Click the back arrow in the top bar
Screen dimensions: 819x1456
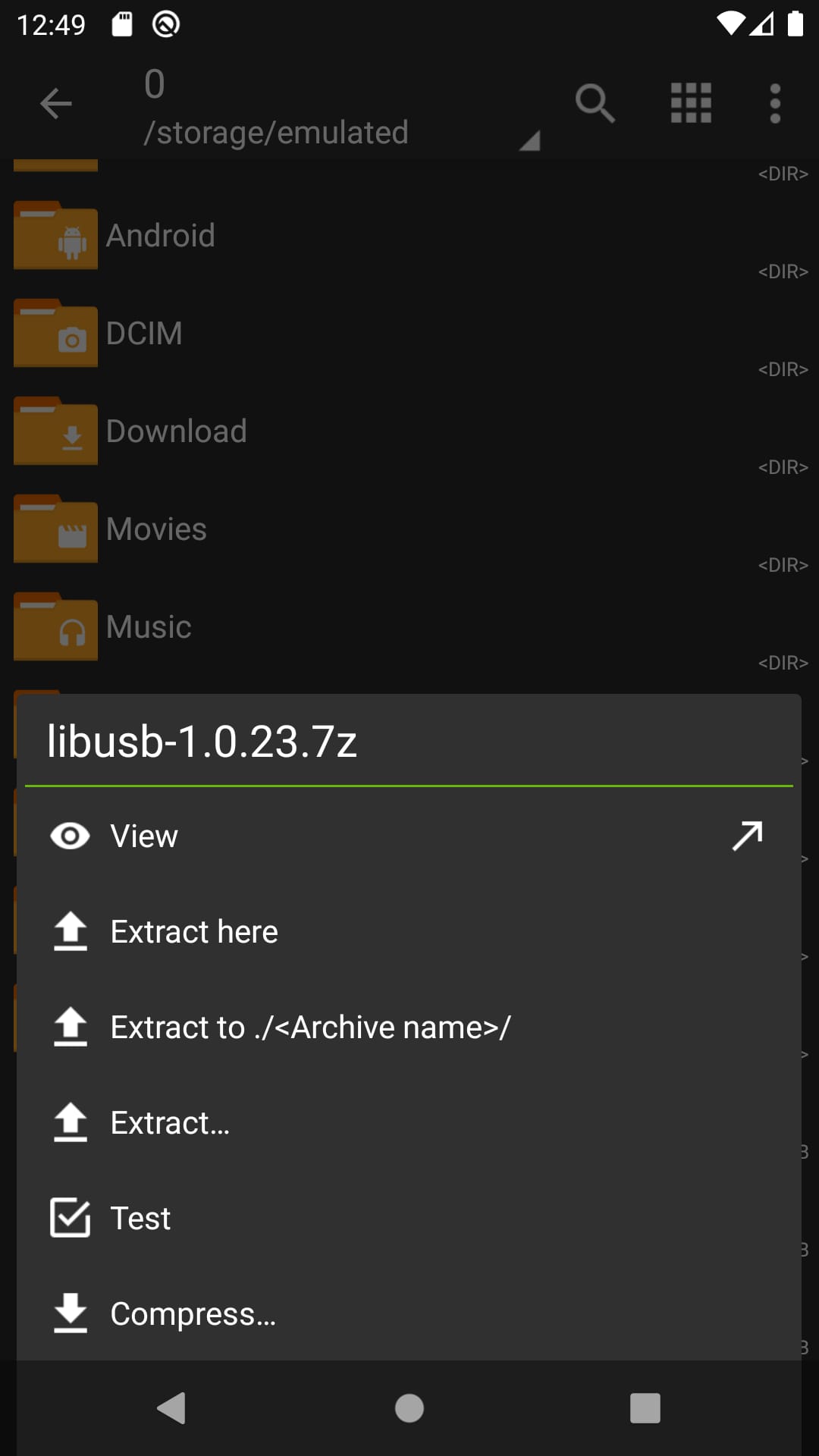click(55, 103)
